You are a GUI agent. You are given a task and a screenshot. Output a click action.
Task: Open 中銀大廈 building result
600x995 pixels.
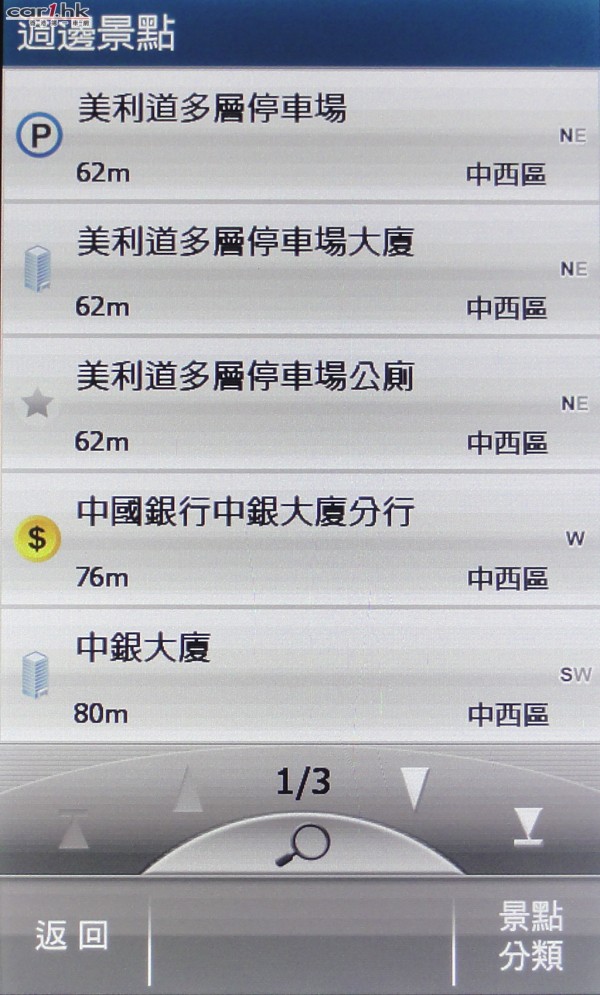point(300,675)
